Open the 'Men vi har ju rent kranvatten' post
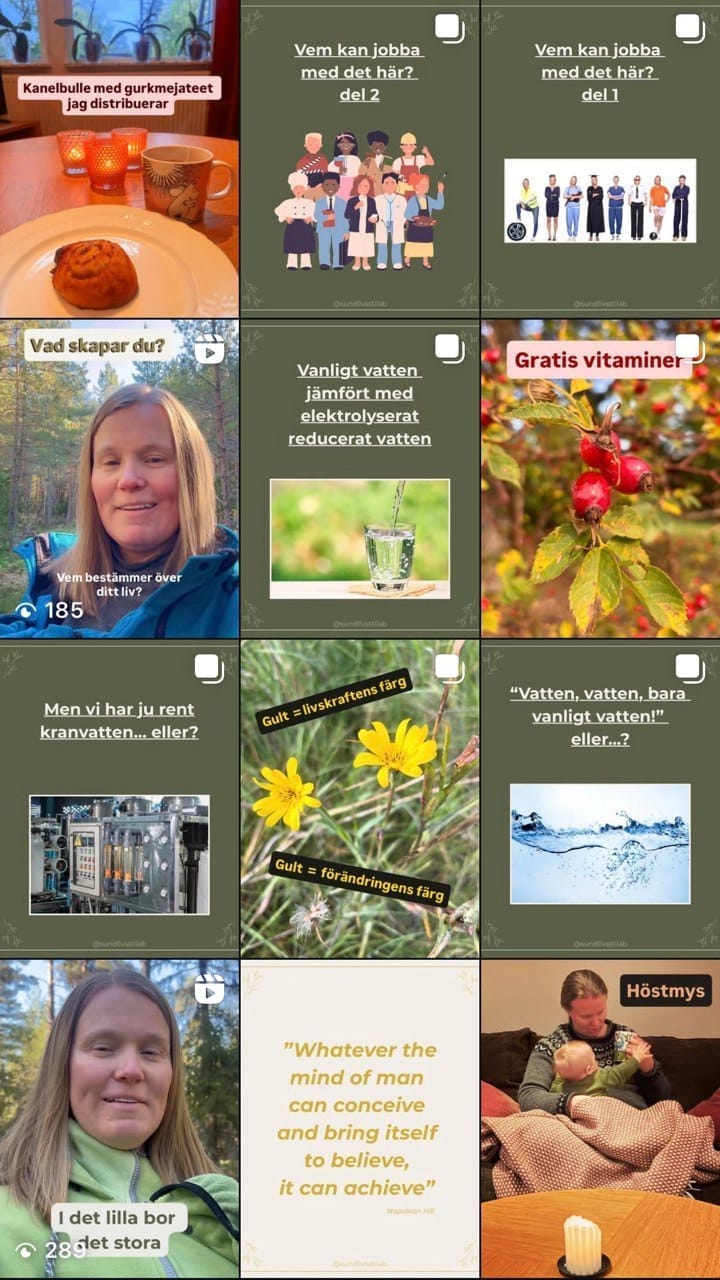This screenshot has height=1280, width=720. 119,798
